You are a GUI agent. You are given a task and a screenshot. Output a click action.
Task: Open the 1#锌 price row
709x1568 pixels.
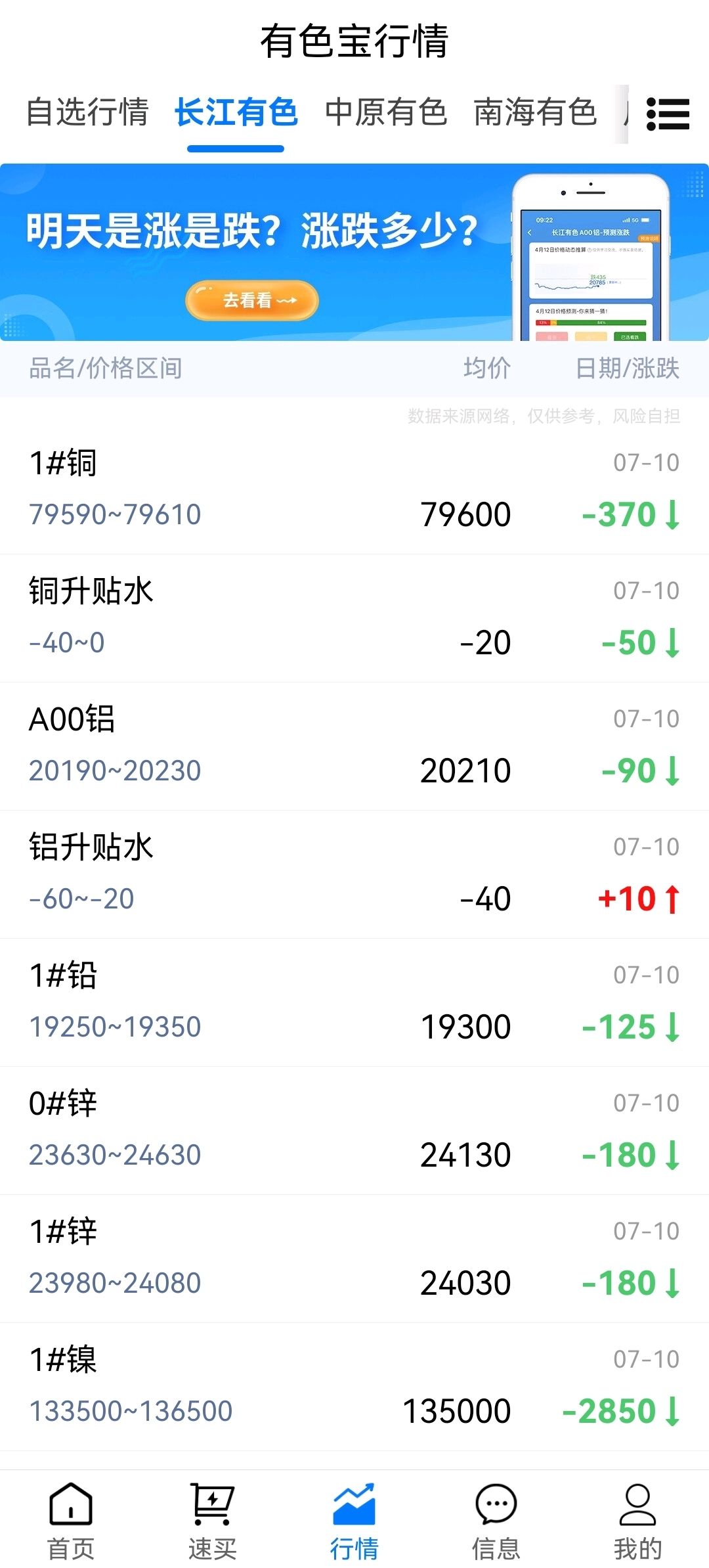[354, 1259]
